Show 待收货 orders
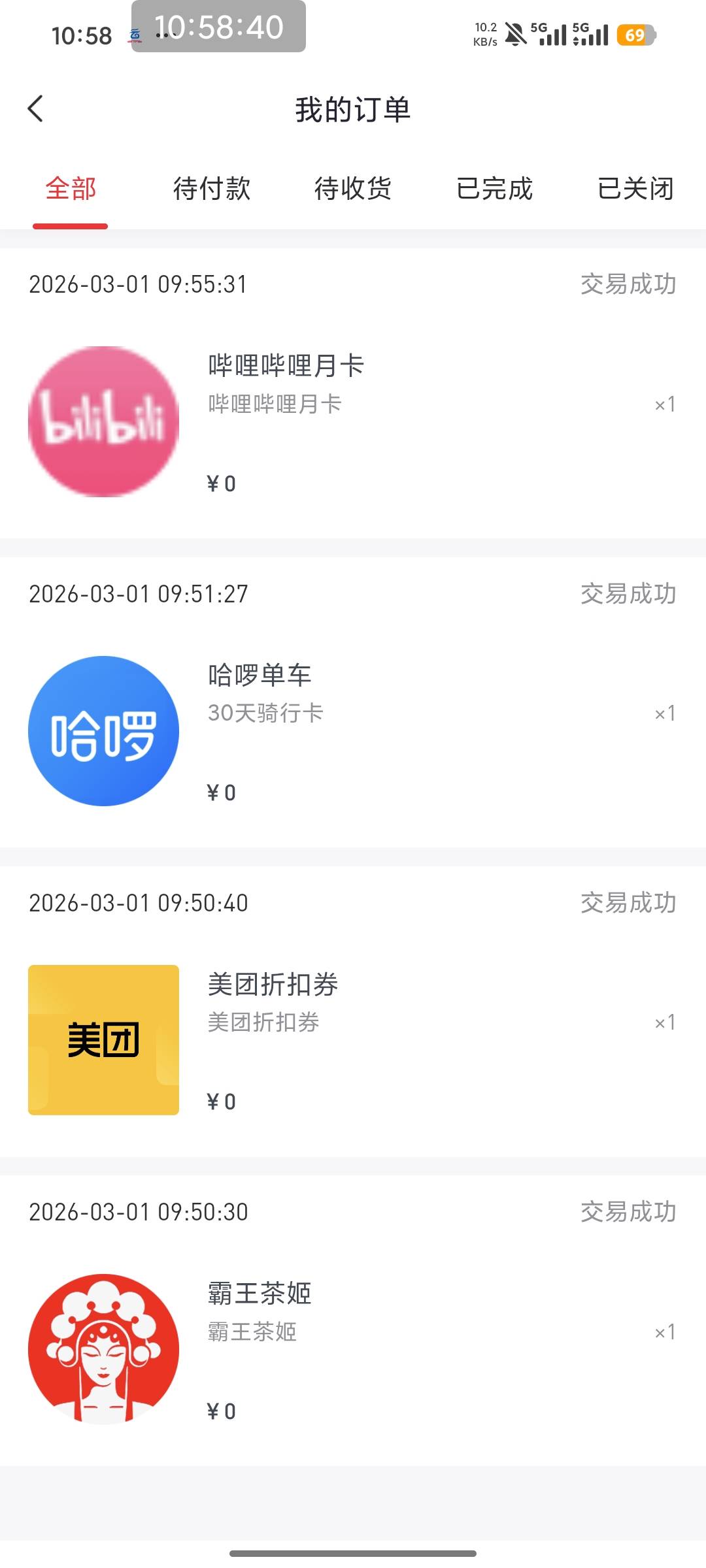The height and width of the screenshot is (1568, 706). [x=353, y=189]
